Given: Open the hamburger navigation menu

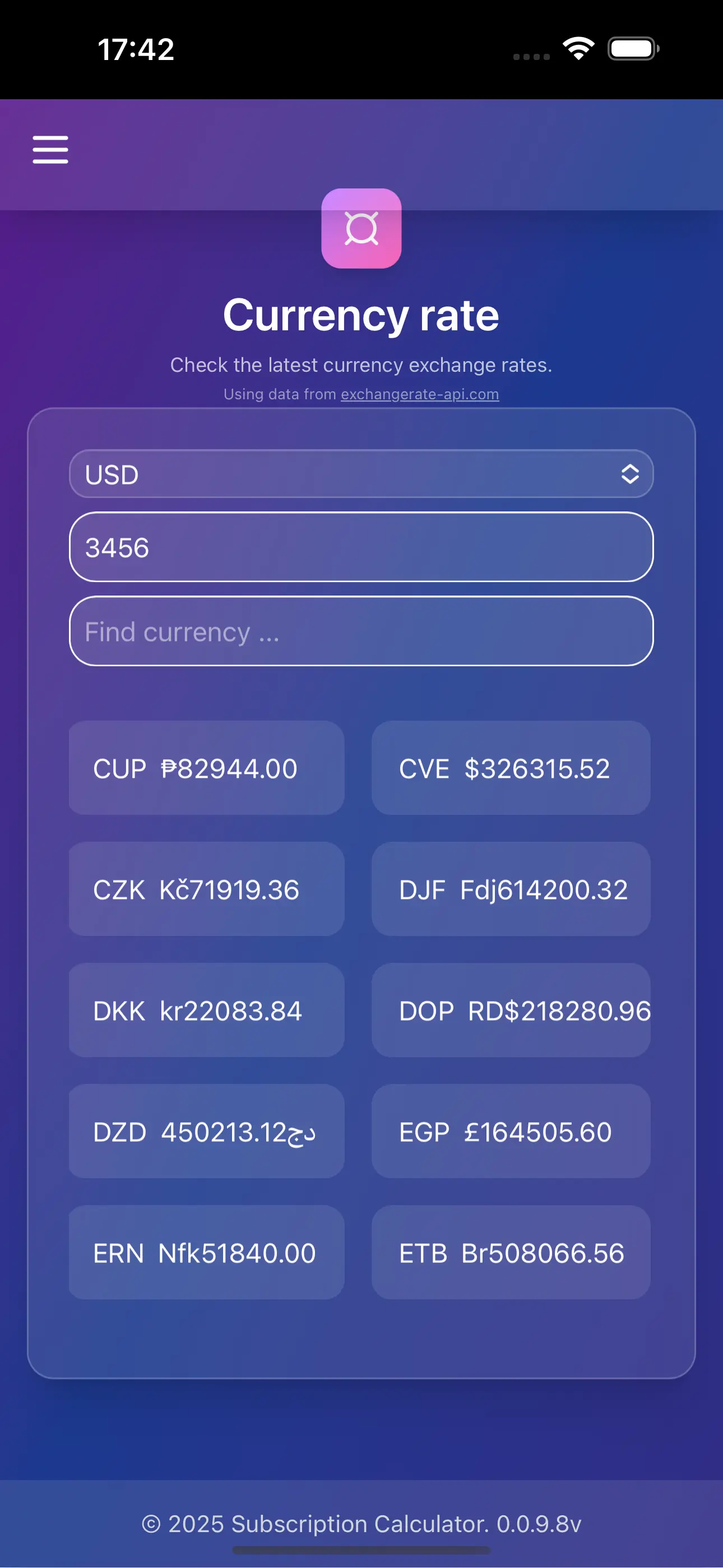Looking at the screenshot, I should click(50, 149).
